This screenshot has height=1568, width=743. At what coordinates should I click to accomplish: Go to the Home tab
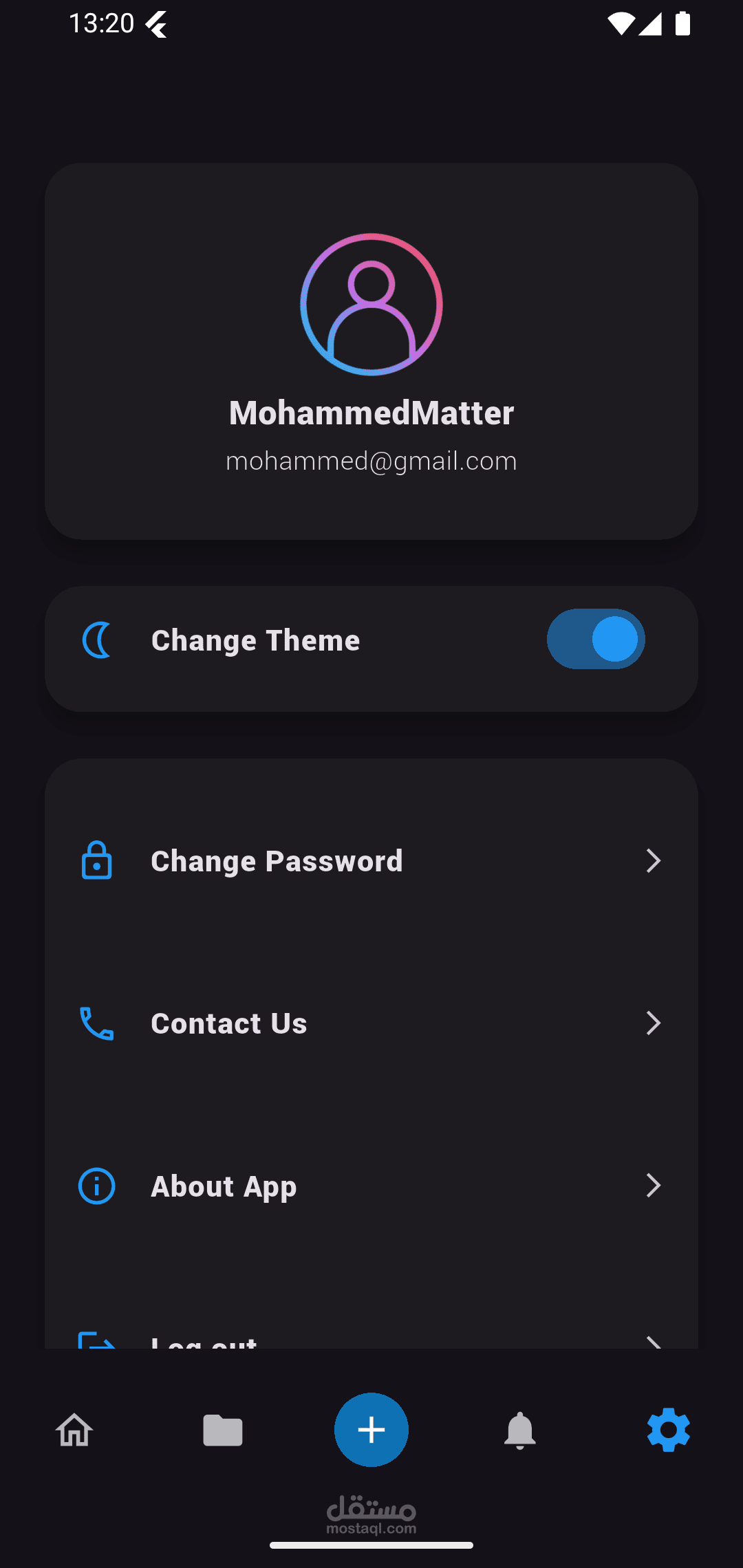(74, 1430)
